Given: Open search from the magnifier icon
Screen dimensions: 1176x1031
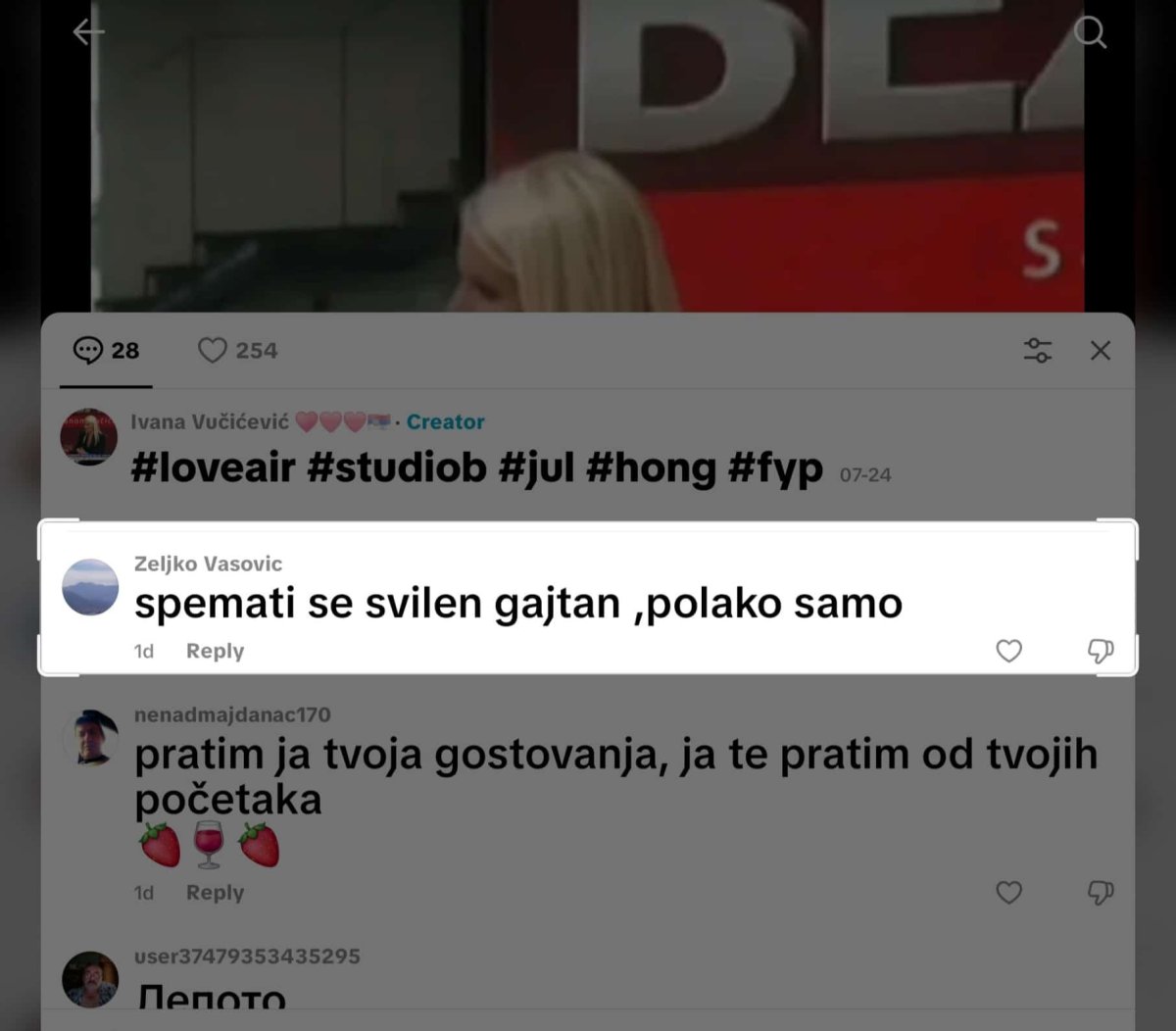Looking at the screenshot, I should click(x=1090, y=32).
